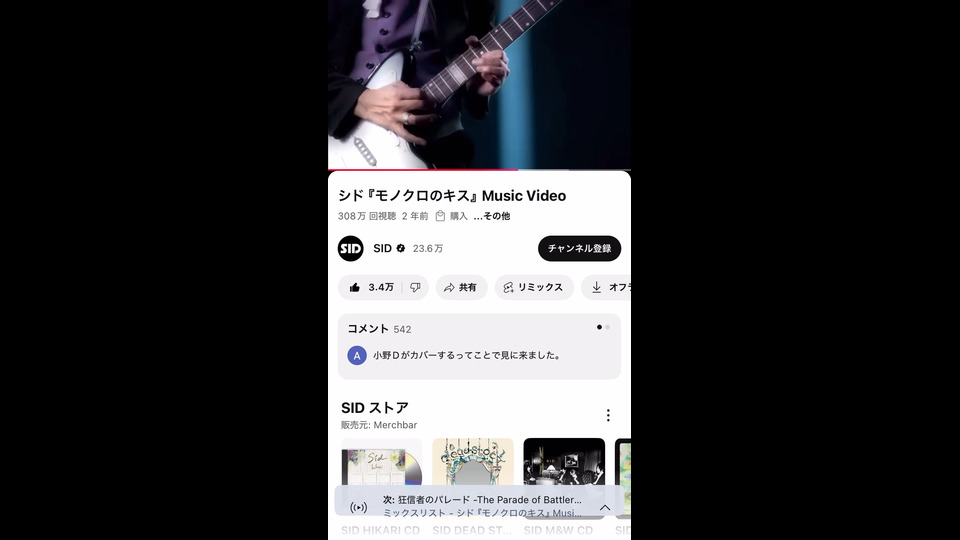Open SID ストア overflow menu
The height and width of the screenshot is (540, 960).
point(607,415)
